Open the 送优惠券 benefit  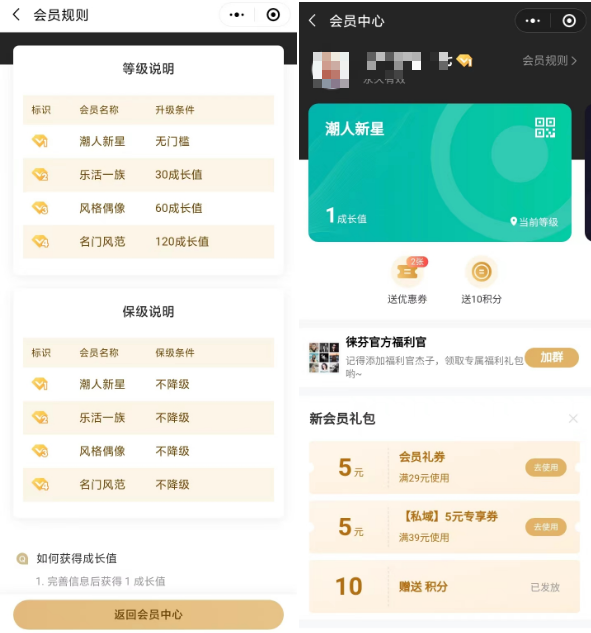coord(407,280)
